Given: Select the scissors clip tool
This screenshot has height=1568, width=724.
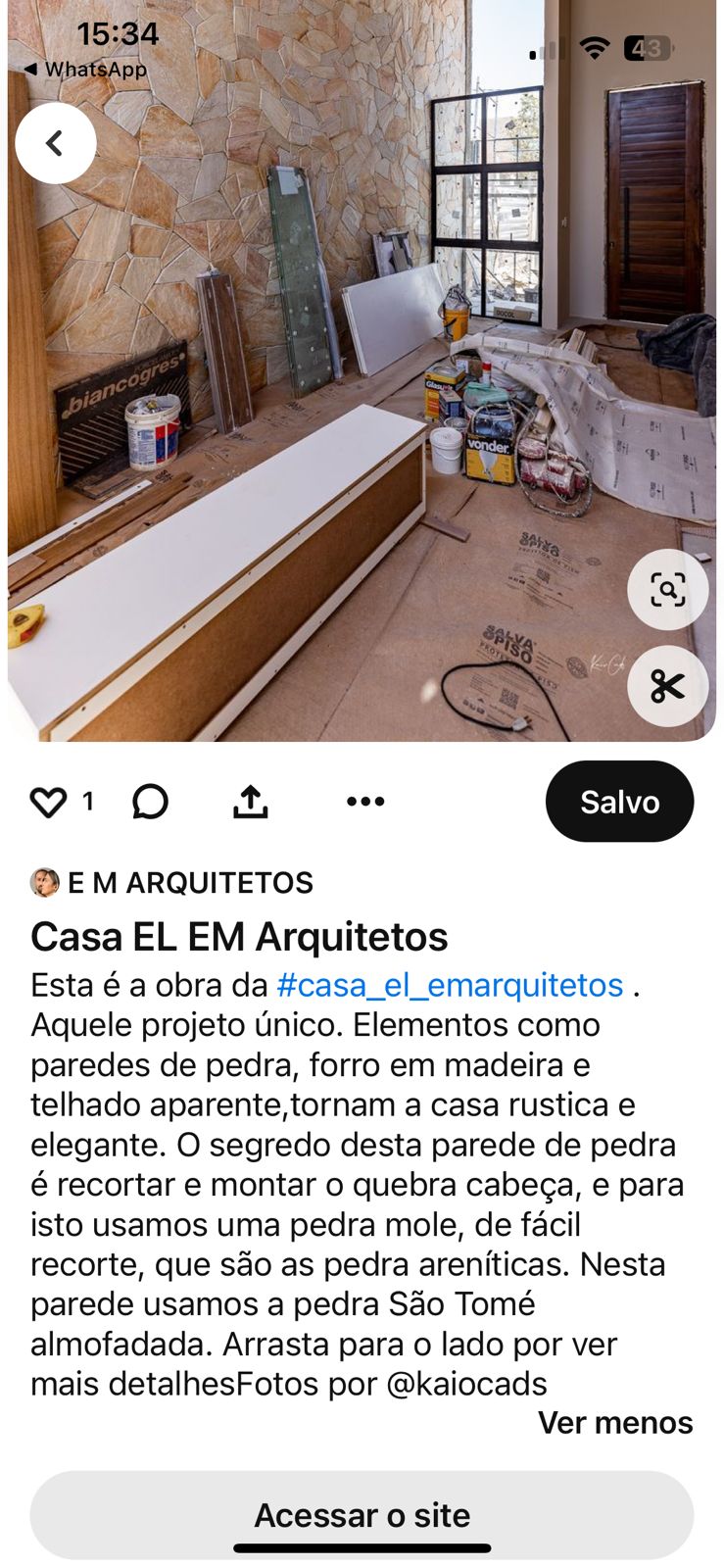Looking at the screenshot, I should click(x=668, y=687).
